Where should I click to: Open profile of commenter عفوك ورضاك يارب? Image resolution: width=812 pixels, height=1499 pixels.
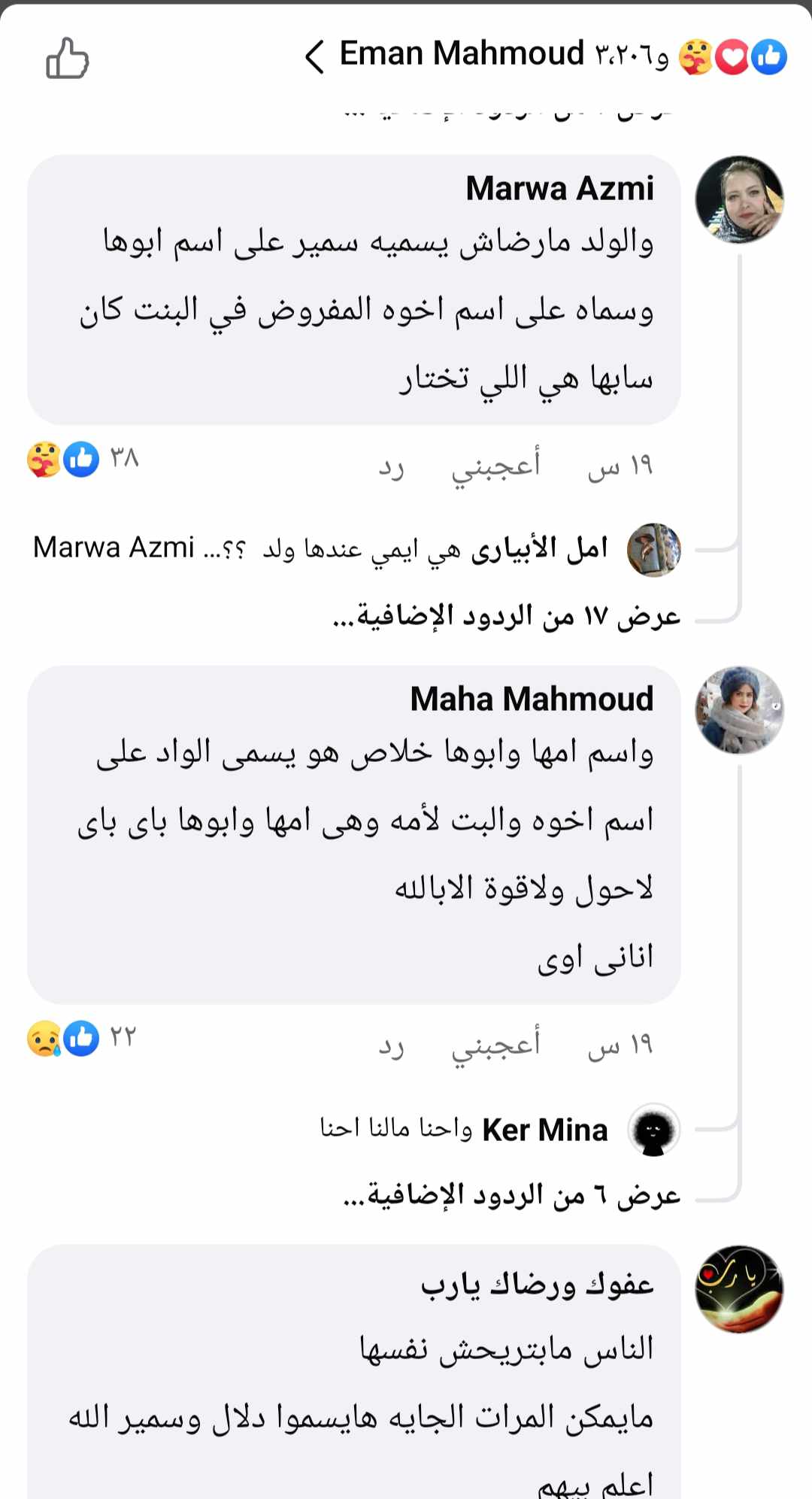[x=739, y=1288]
